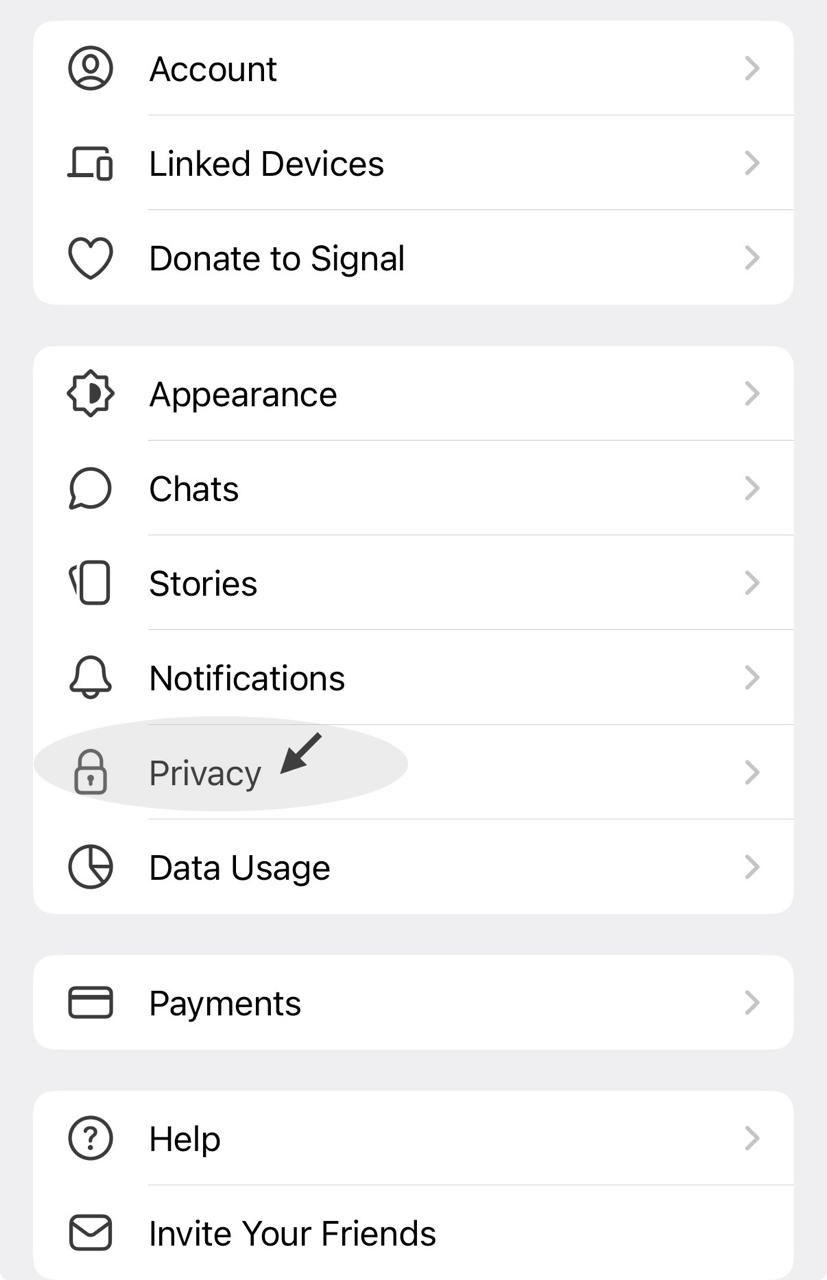Image resolution: width=827 pixels, height=1280 pixels.
Task: Open Appearance settings
Action: 243,395
